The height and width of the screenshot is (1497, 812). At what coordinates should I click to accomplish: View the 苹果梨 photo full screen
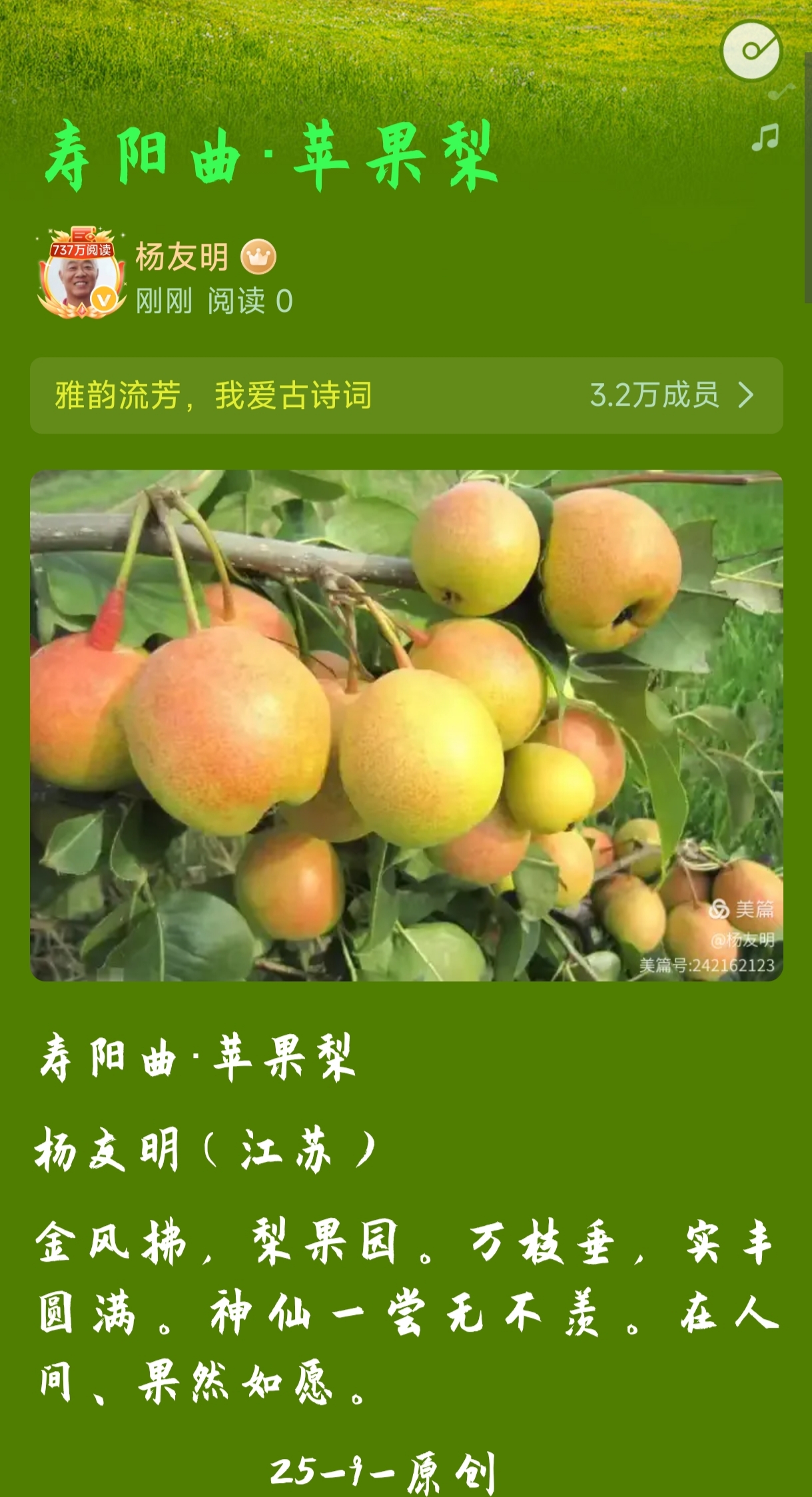pyautogui.click(x=406, y=725)
